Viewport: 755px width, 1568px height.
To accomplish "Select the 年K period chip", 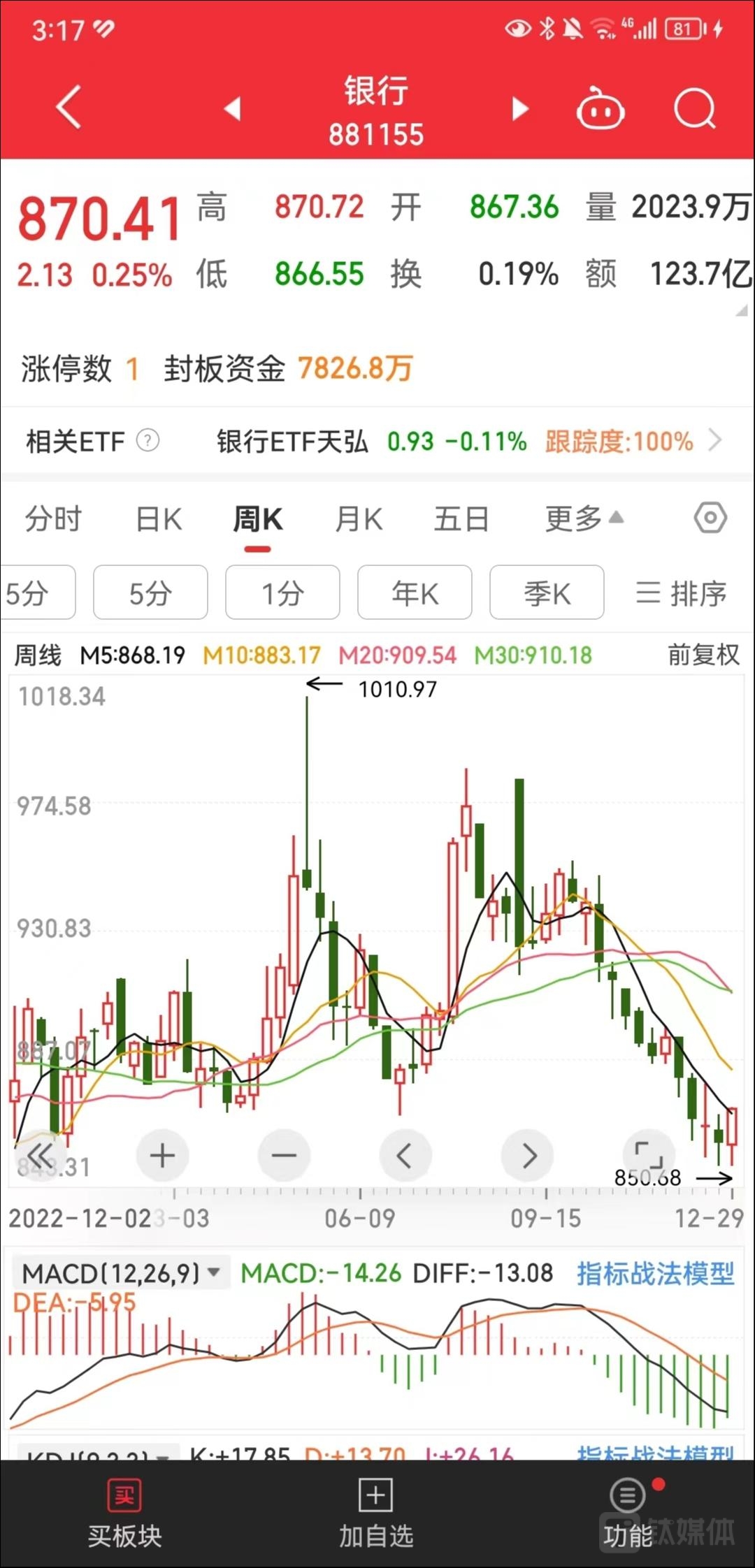I will click(415, 593).
